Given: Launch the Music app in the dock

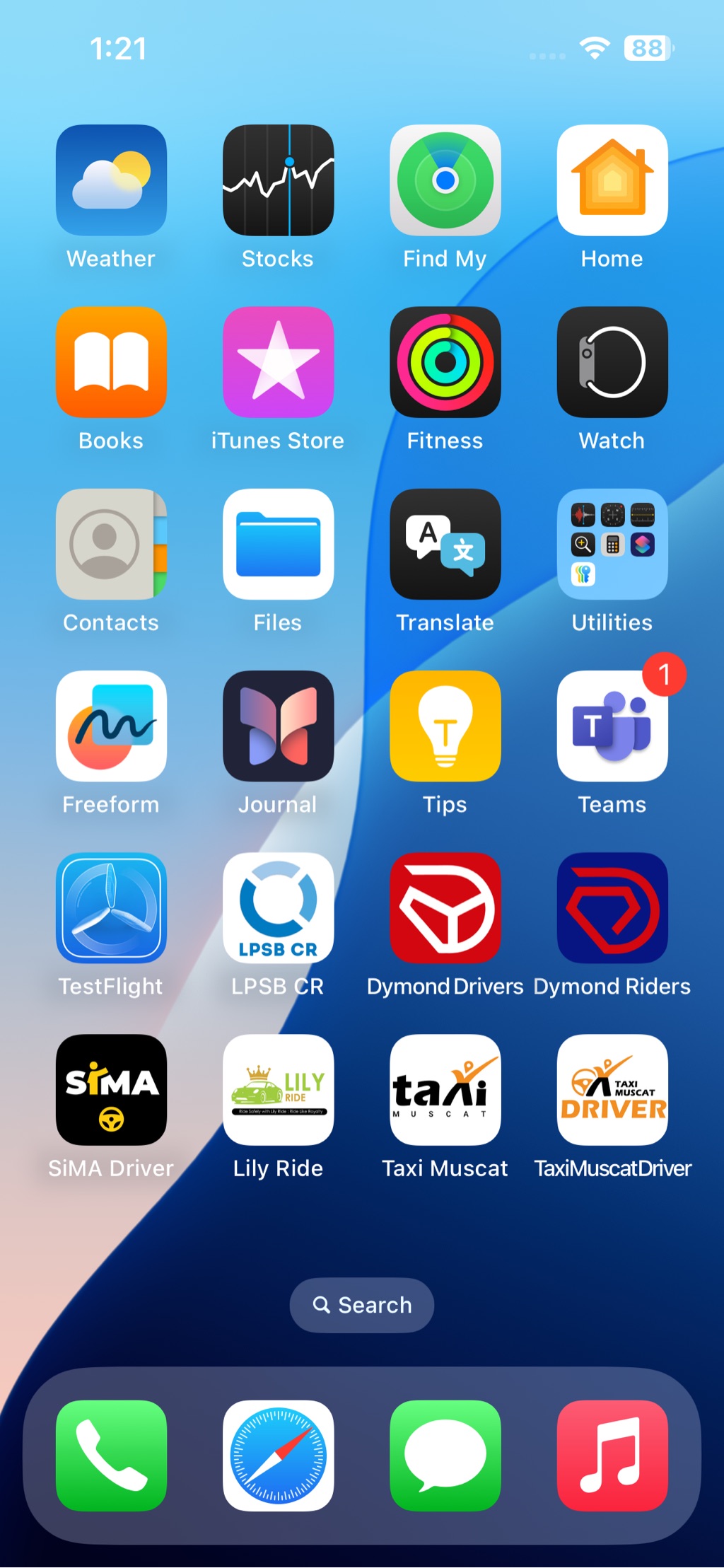Looking at the screenshot, I should click(x=612, y=1455).
